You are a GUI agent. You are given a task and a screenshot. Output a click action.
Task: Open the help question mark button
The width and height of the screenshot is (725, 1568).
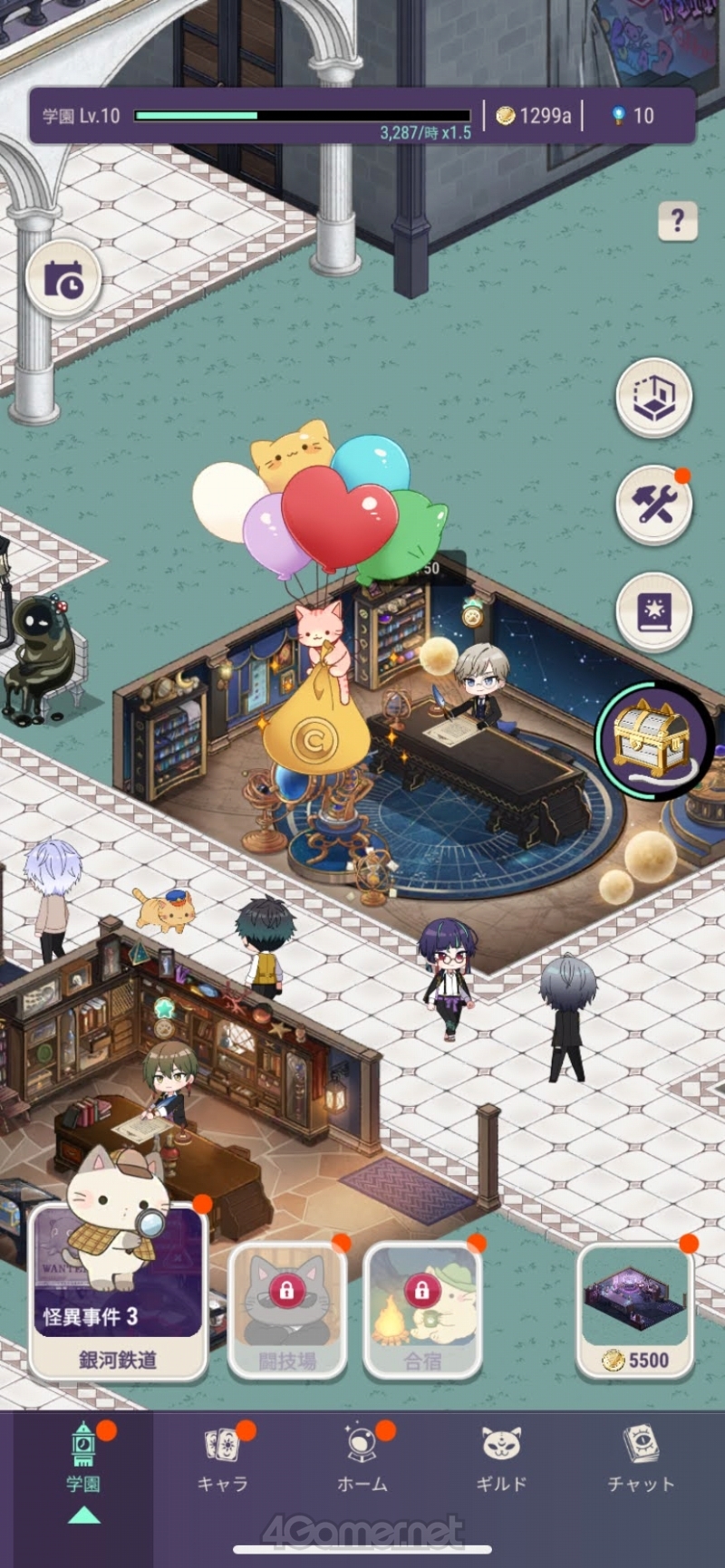(x=677, y=220)
